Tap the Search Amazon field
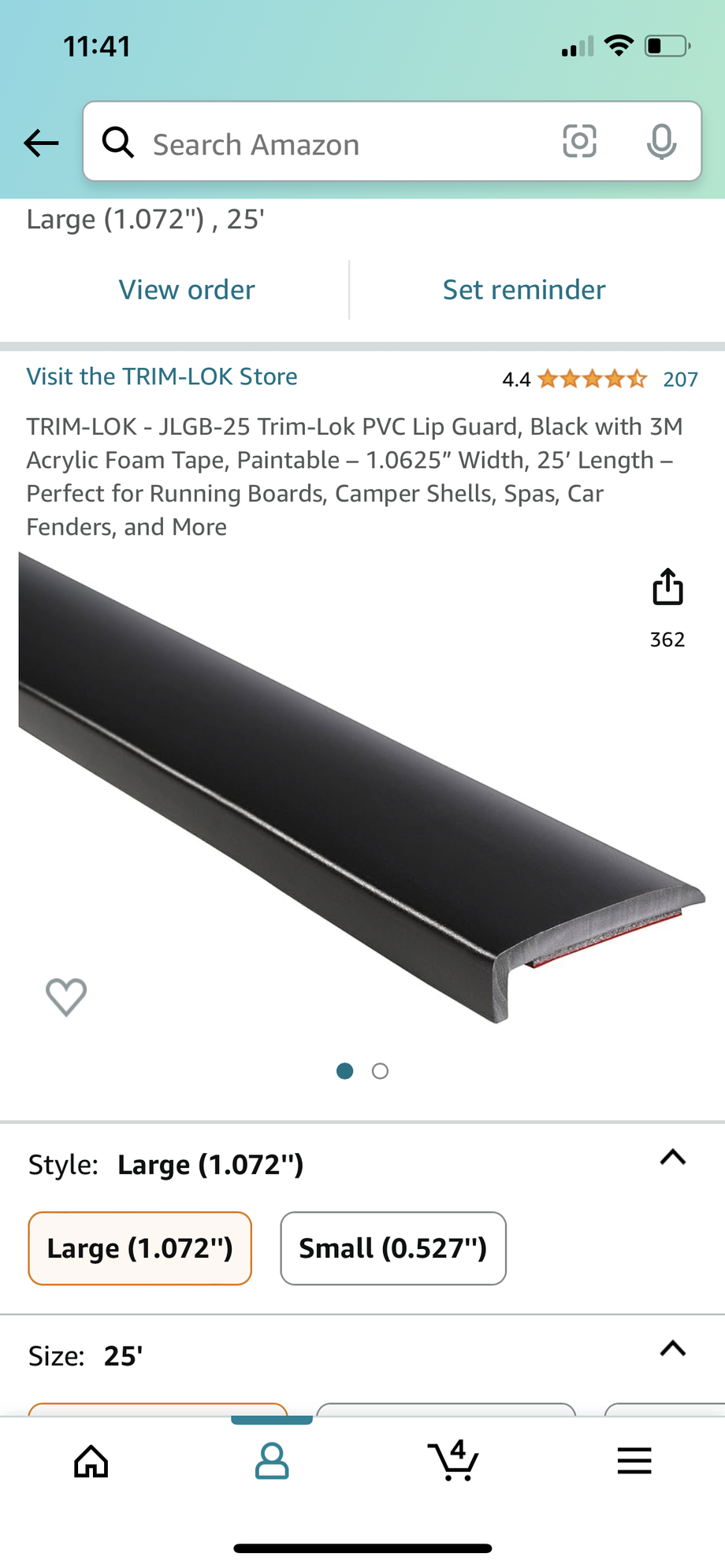Screen dimensions: 725x1568 coord(331,144)
